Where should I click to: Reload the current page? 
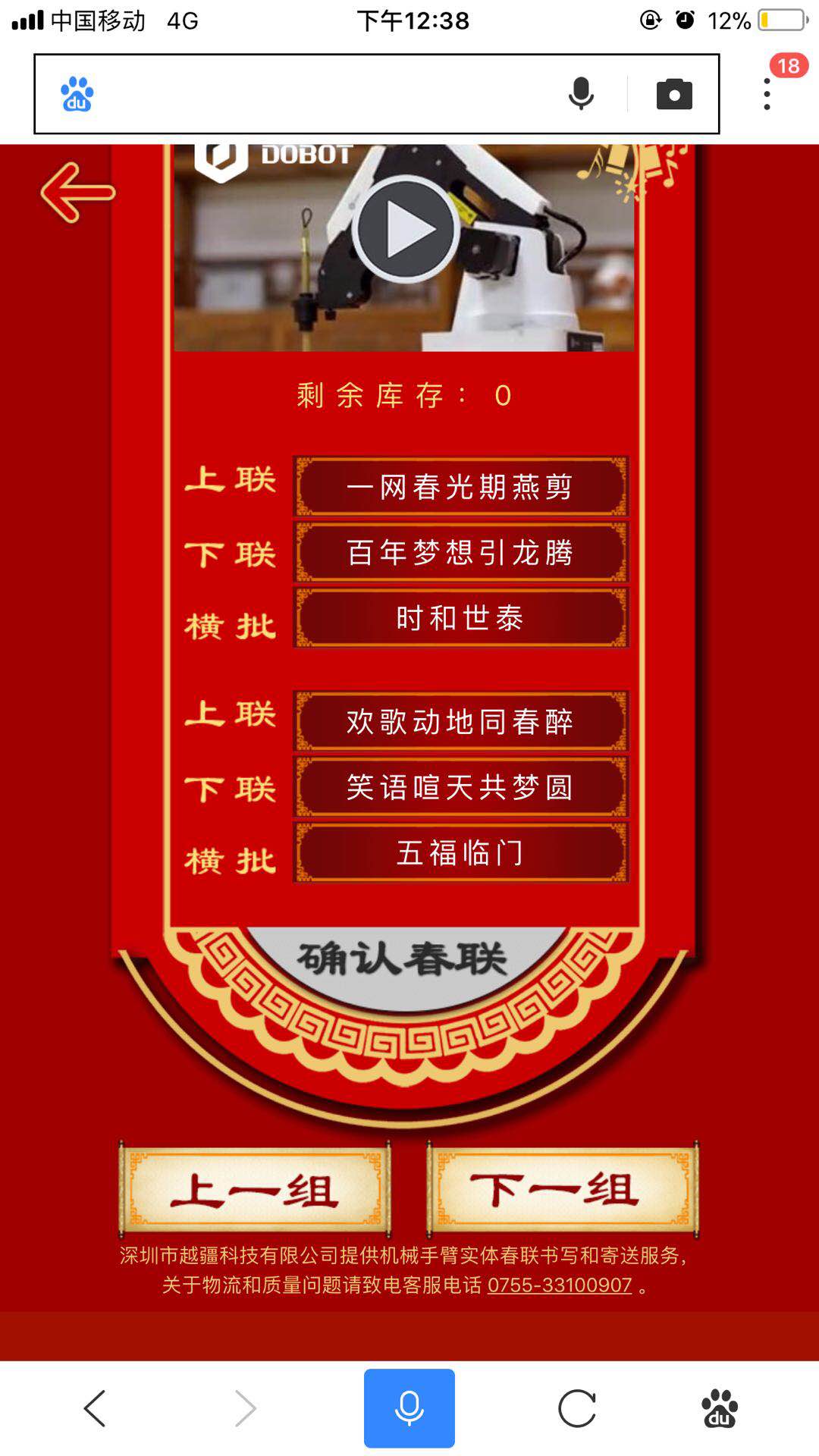[576, 1408]
